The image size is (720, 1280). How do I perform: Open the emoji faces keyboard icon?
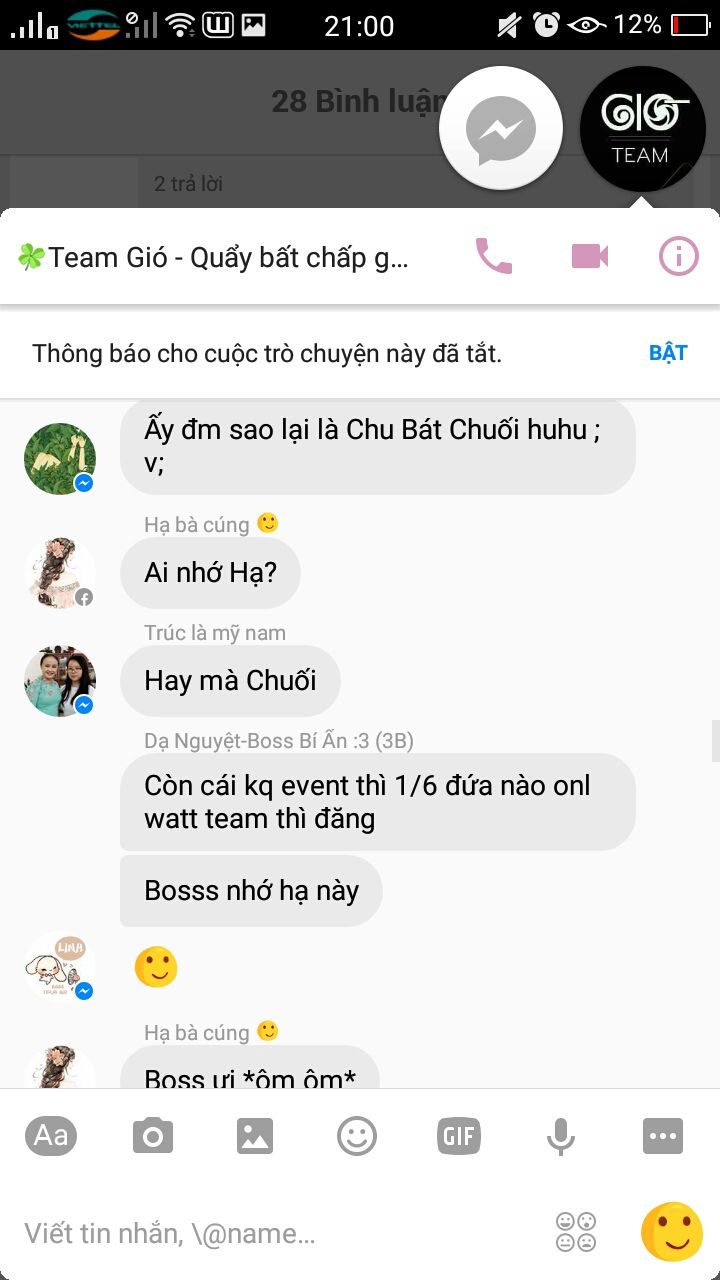[576, 1232]
